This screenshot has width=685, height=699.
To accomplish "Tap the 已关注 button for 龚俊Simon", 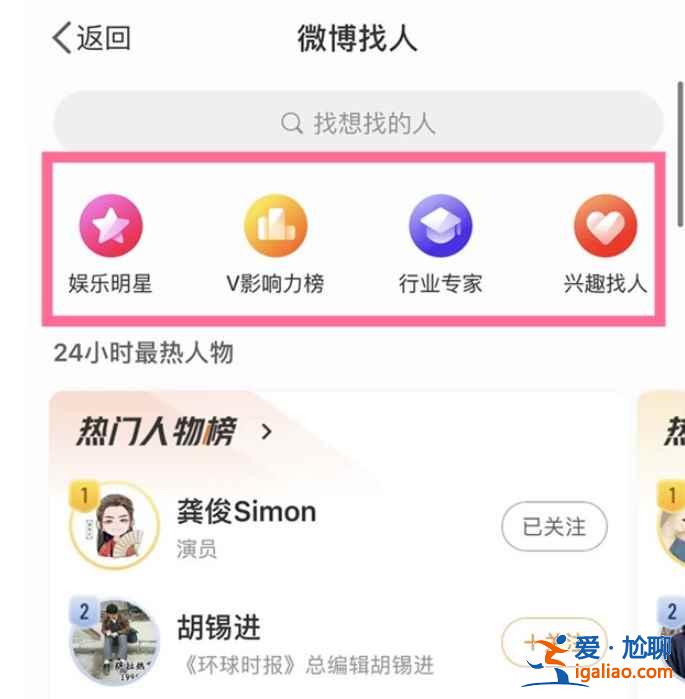I will click(x=554, y=527).
